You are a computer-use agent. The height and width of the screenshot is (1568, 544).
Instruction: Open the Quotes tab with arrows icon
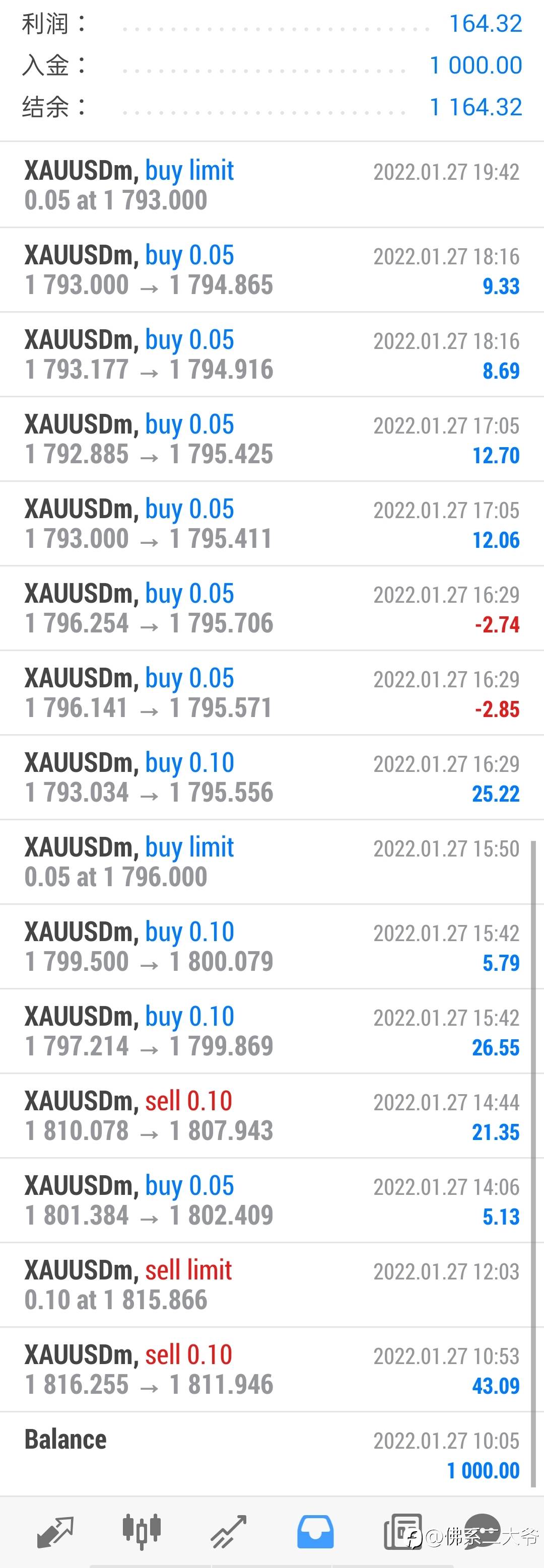55,1531
